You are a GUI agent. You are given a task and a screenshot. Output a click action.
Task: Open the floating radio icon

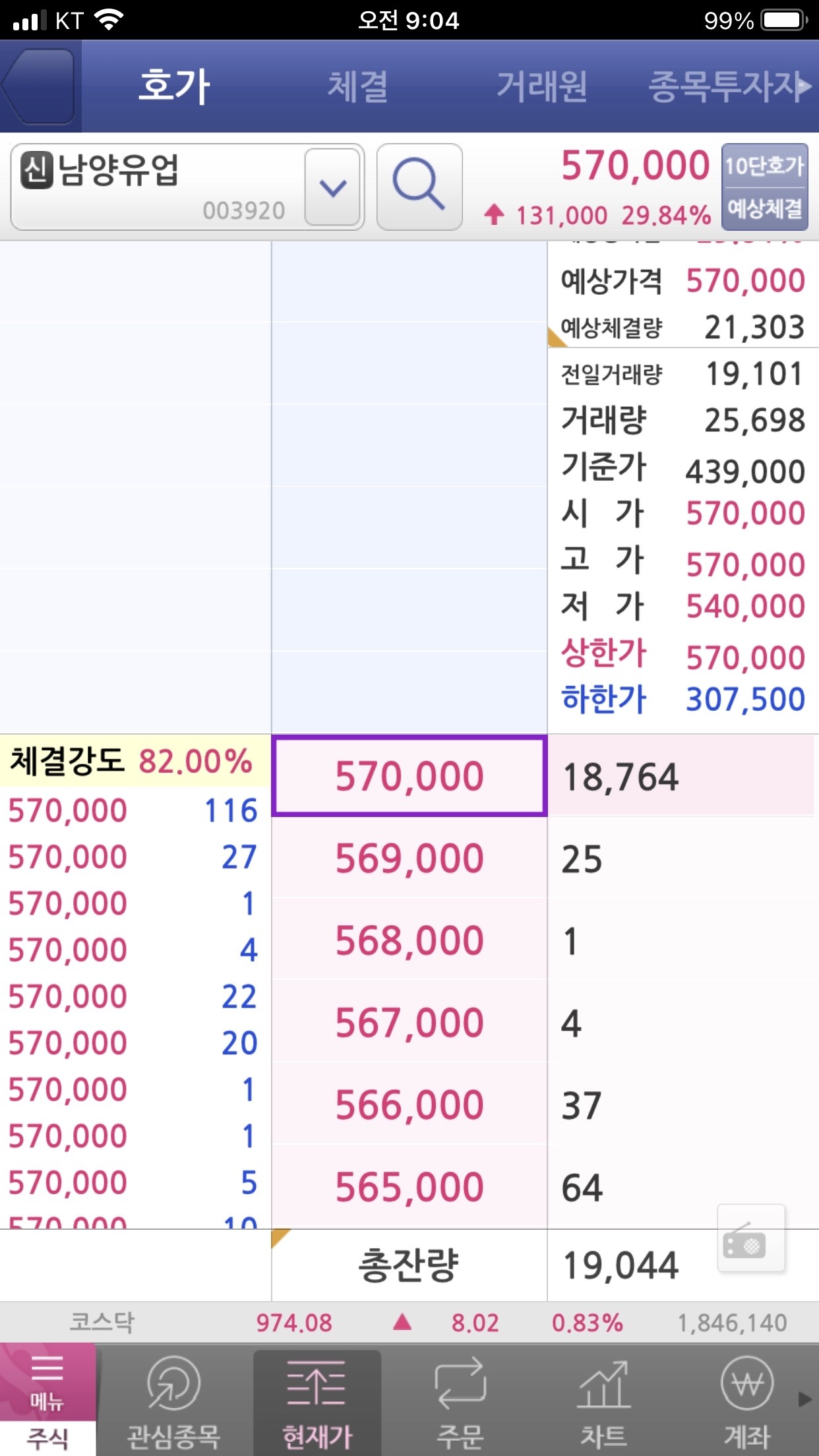751,1238
